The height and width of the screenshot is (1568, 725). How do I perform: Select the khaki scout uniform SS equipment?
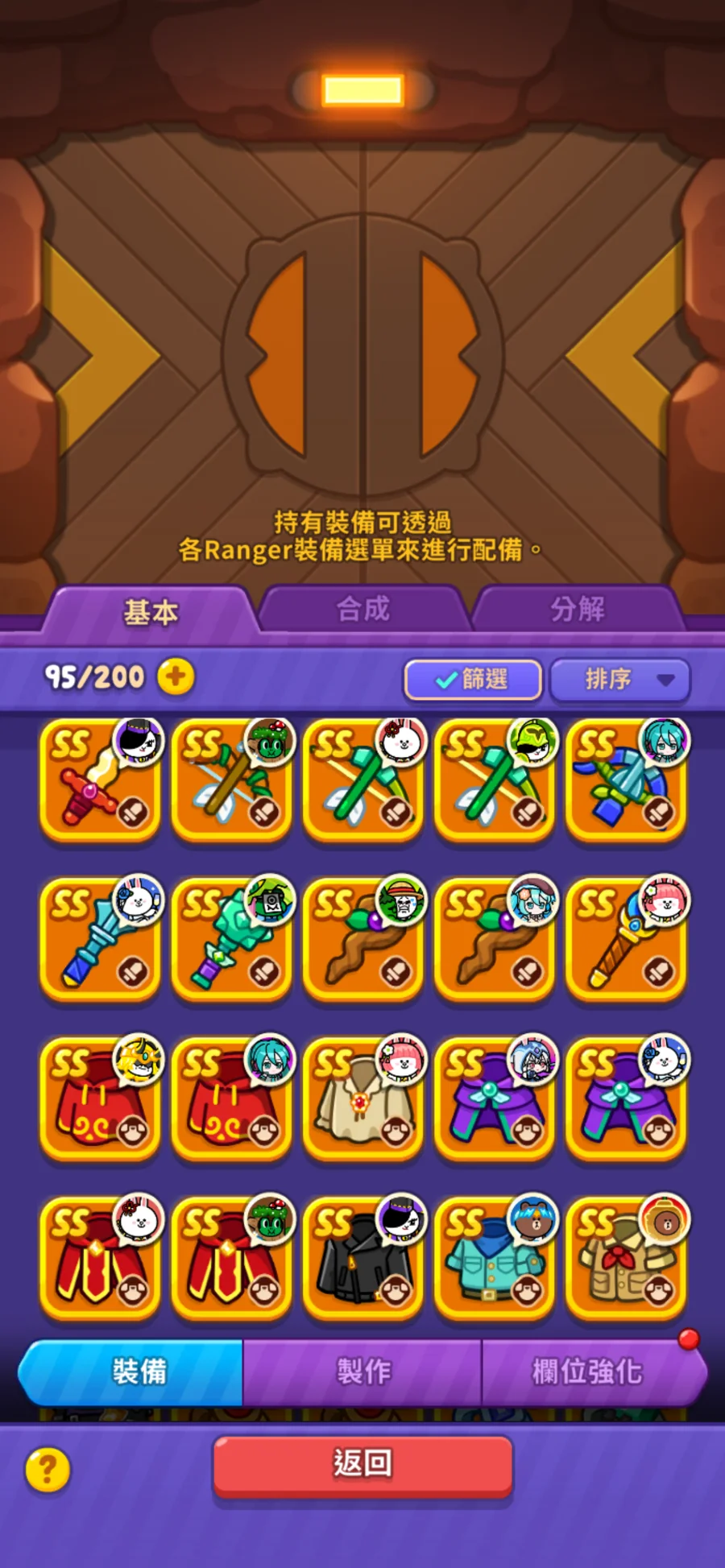point(625,1258)
